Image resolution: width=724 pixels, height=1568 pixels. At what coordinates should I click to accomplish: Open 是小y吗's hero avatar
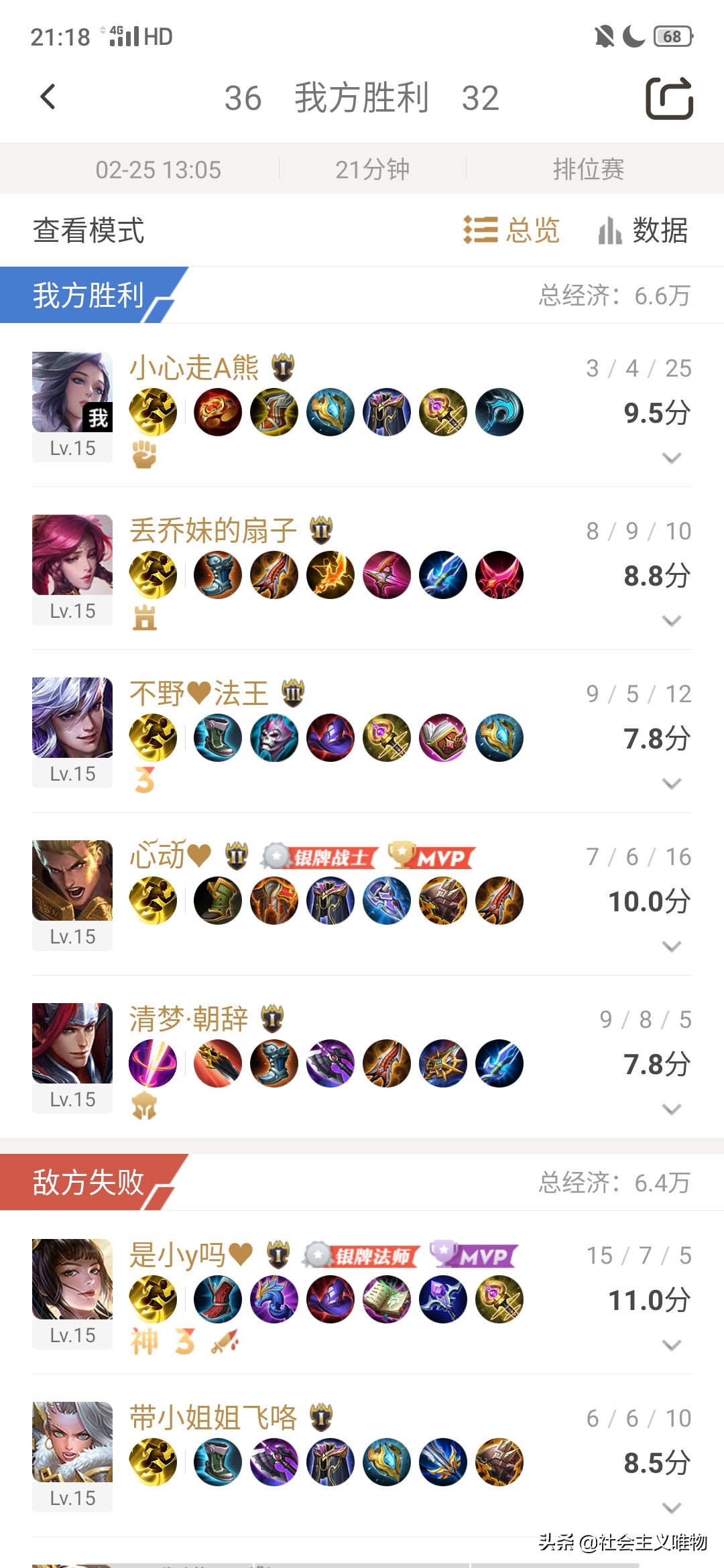(72, 1279)
